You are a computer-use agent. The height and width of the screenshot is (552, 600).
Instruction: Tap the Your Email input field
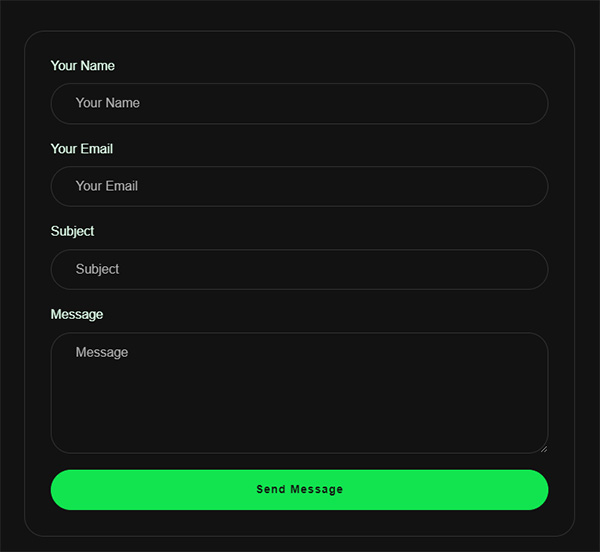[299, 186]
